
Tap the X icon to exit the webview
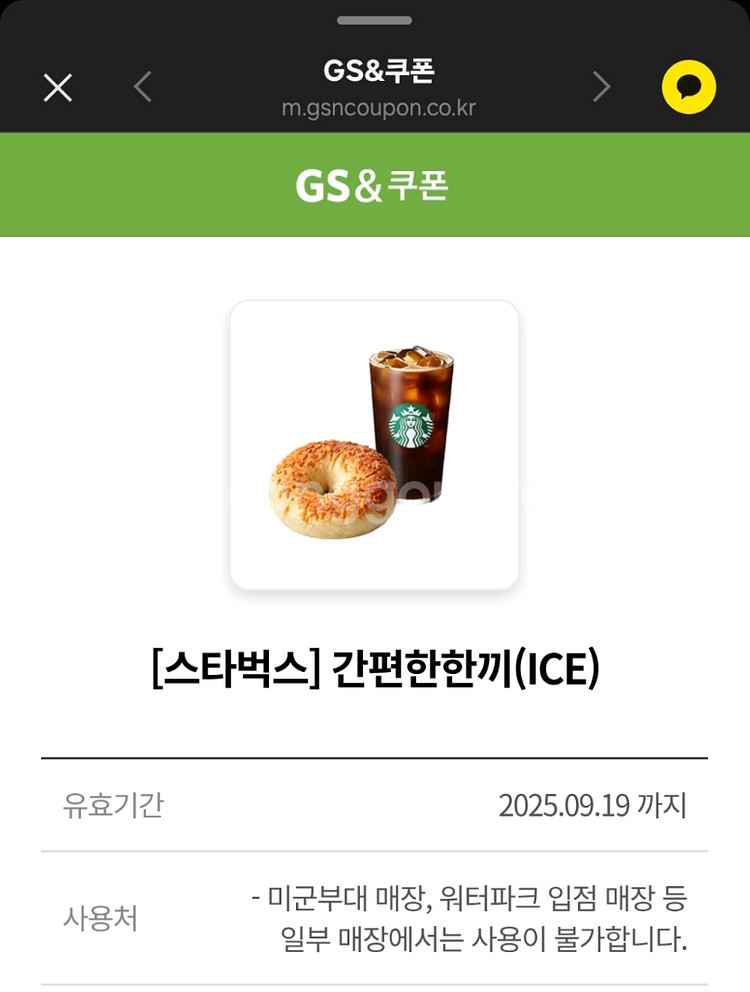click(57, 87)
